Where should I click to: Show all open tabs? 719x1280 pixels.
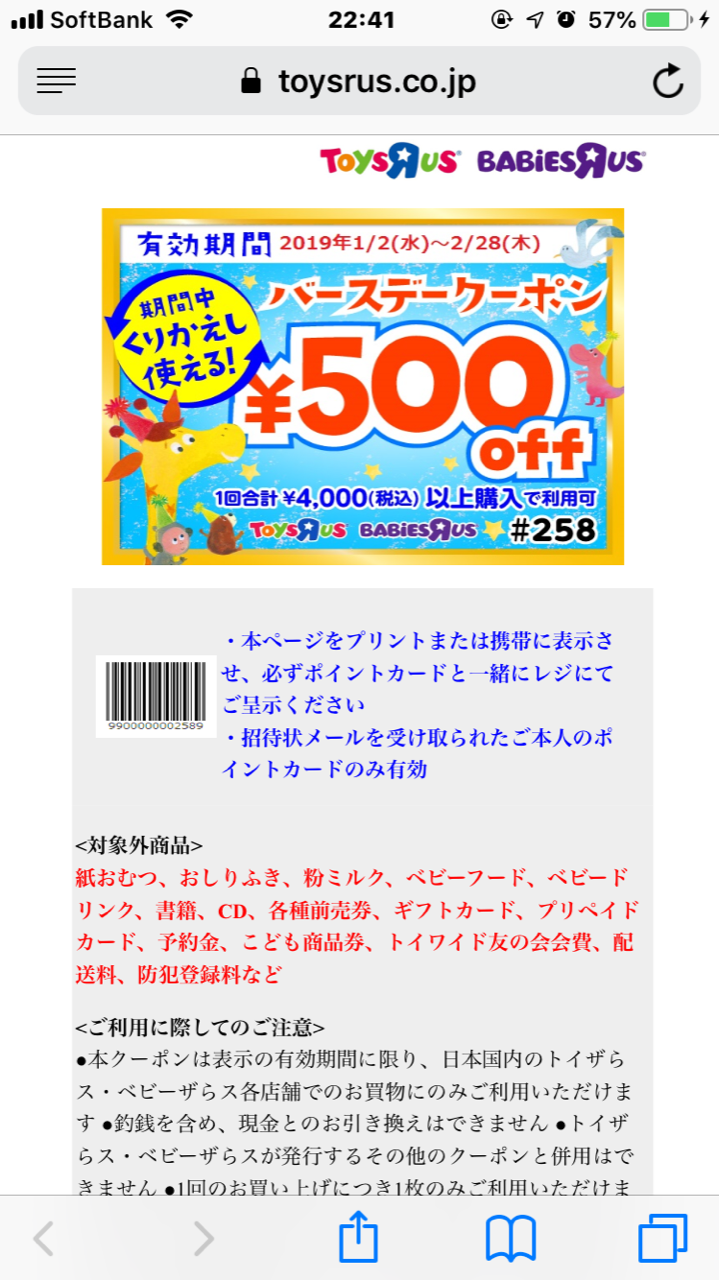(663, 1238)
